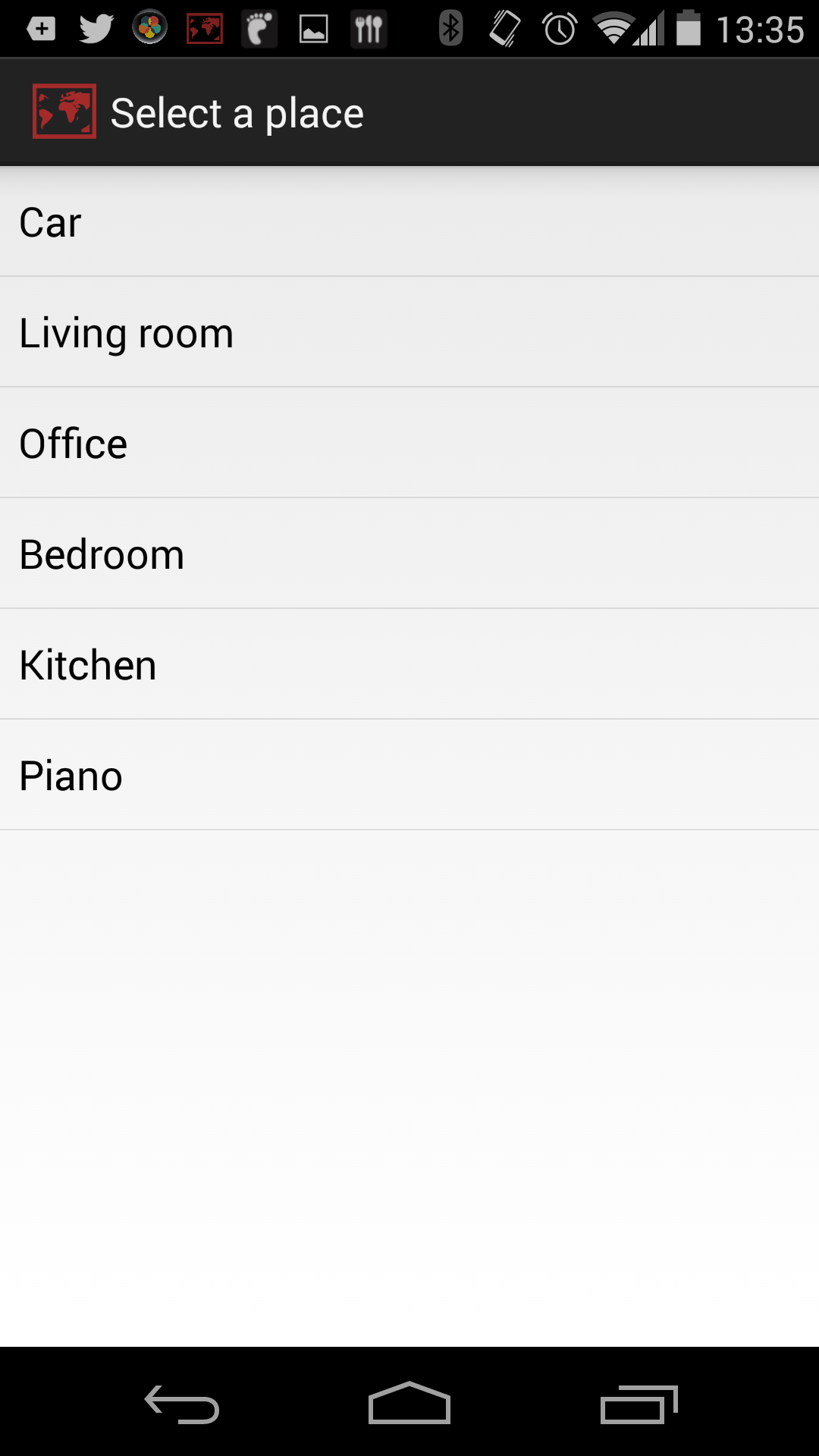Select Car from the place list
The image size is (819, 1456).
pyautogui.click(x=409, y=221)
